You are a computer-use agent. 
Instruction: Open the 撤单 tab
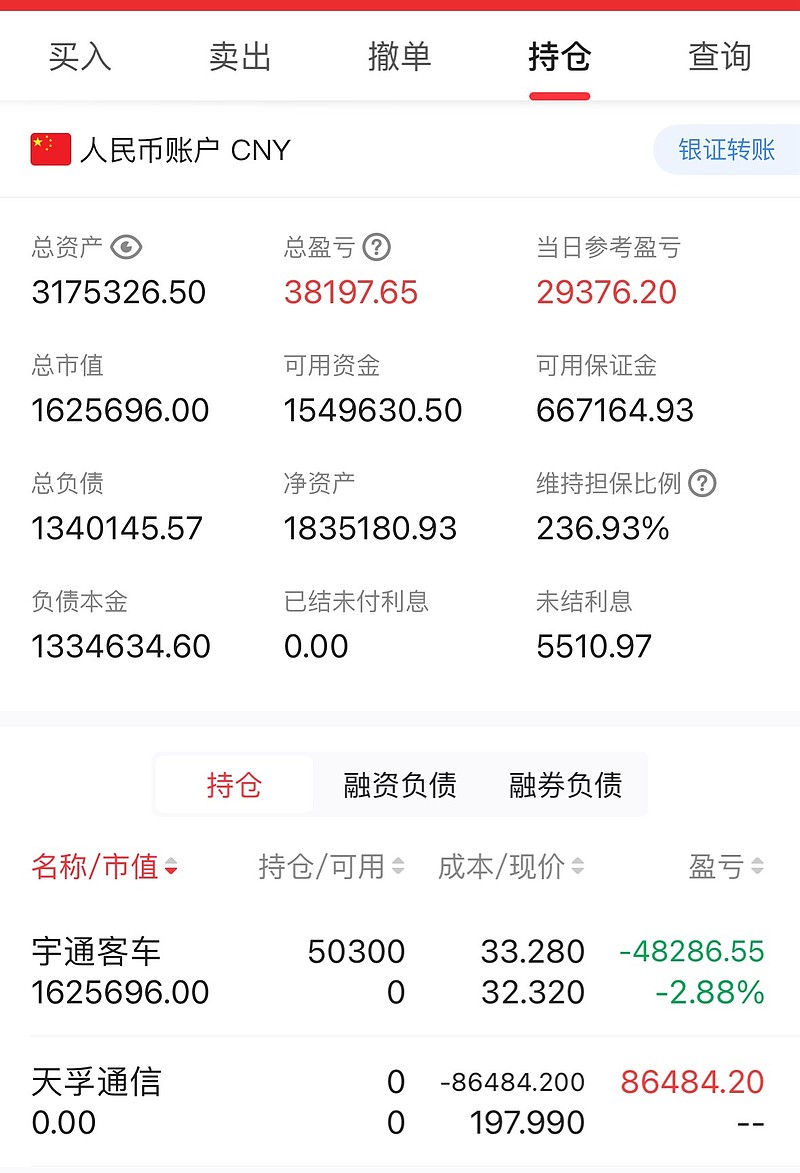tap(400, 56)
